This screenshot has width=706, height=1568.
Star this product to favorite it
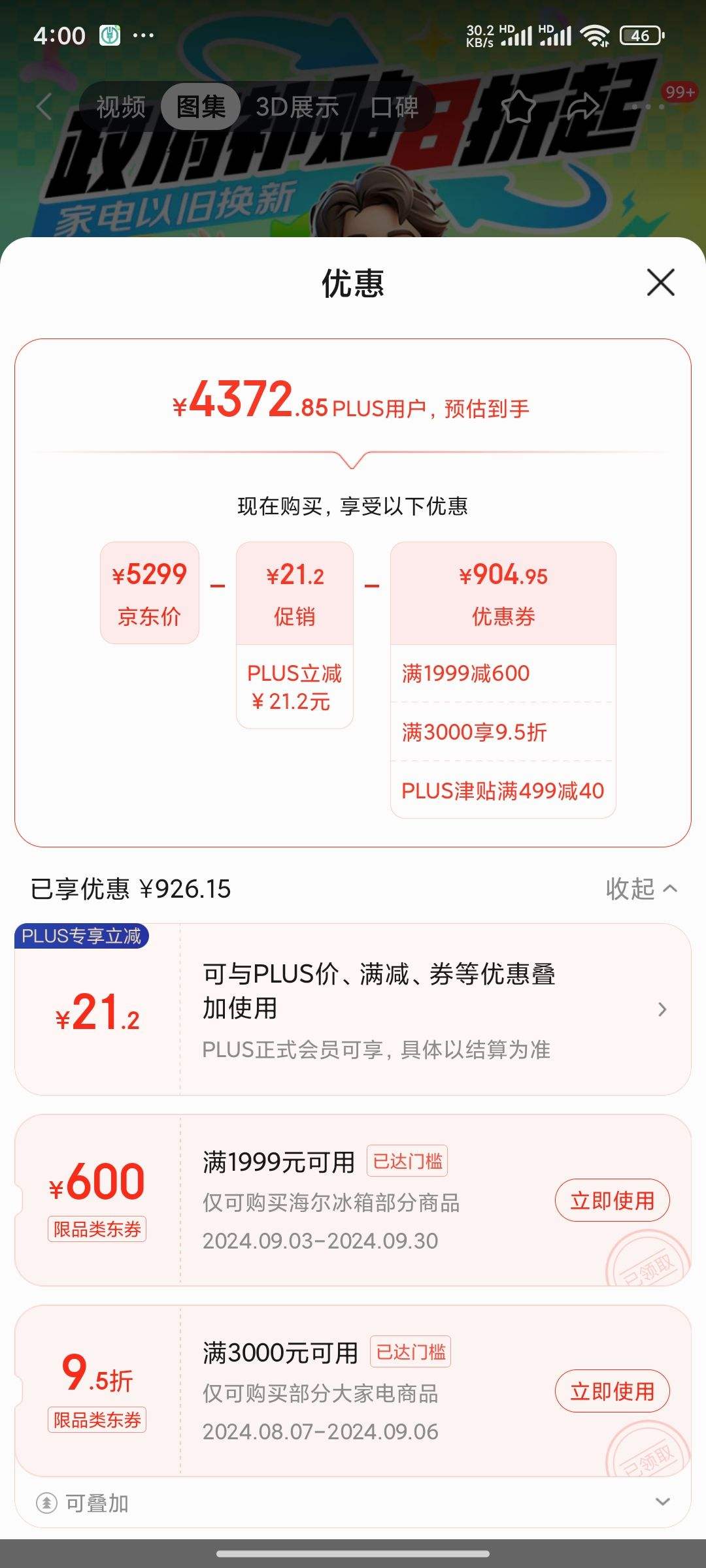point(518,106)
